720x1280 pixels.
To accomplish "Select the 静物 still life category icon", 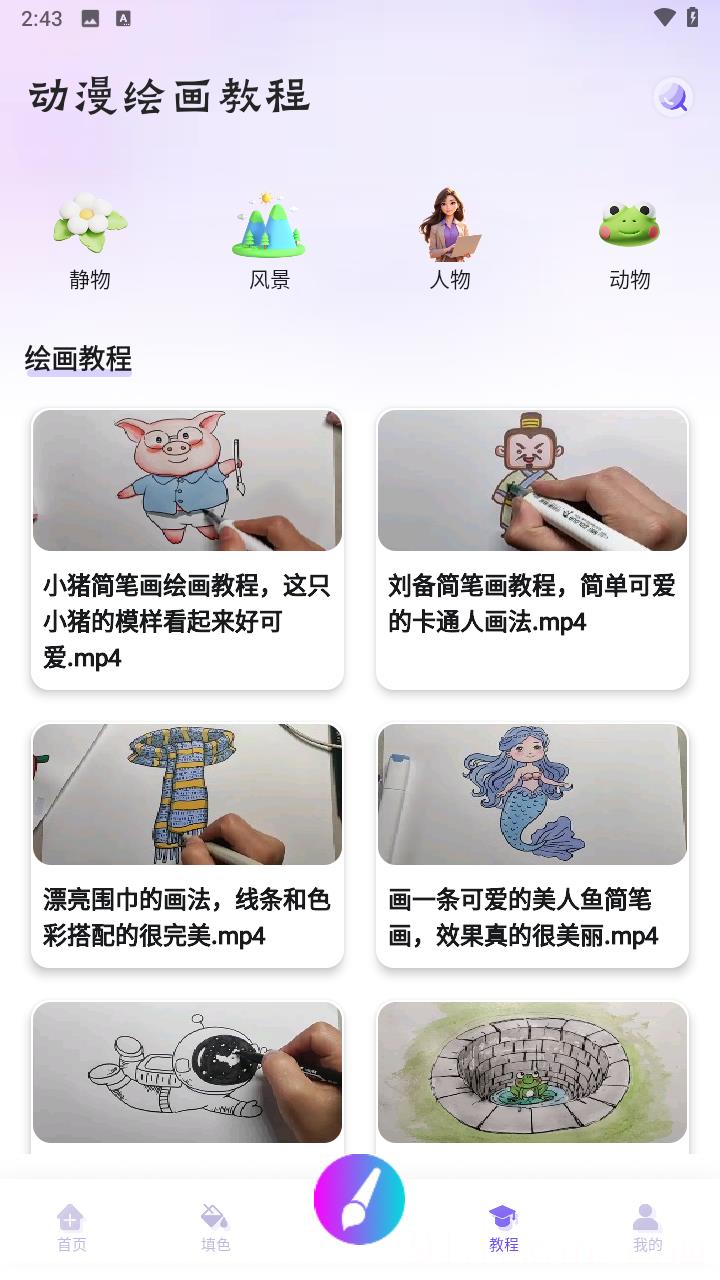I will point(90,225).
